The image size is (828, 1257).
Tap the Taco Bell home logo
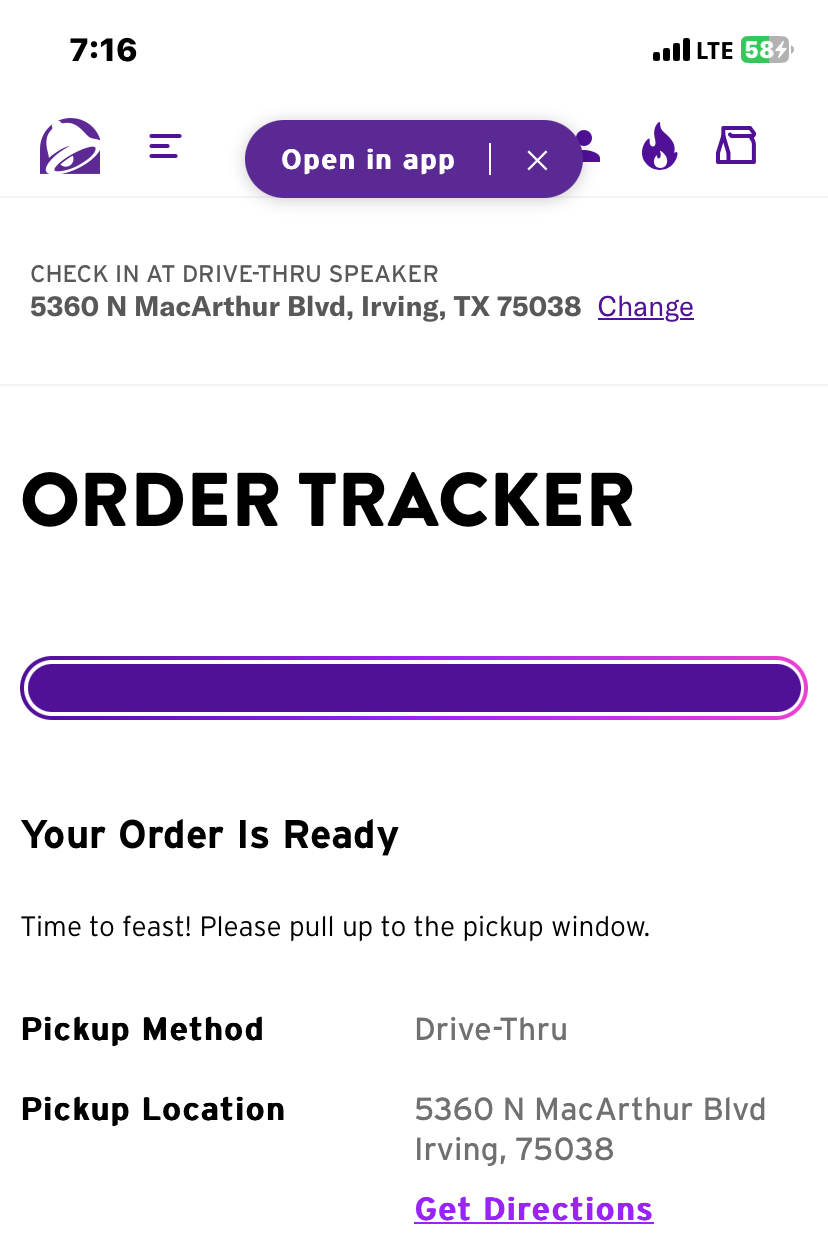[70, 147]
